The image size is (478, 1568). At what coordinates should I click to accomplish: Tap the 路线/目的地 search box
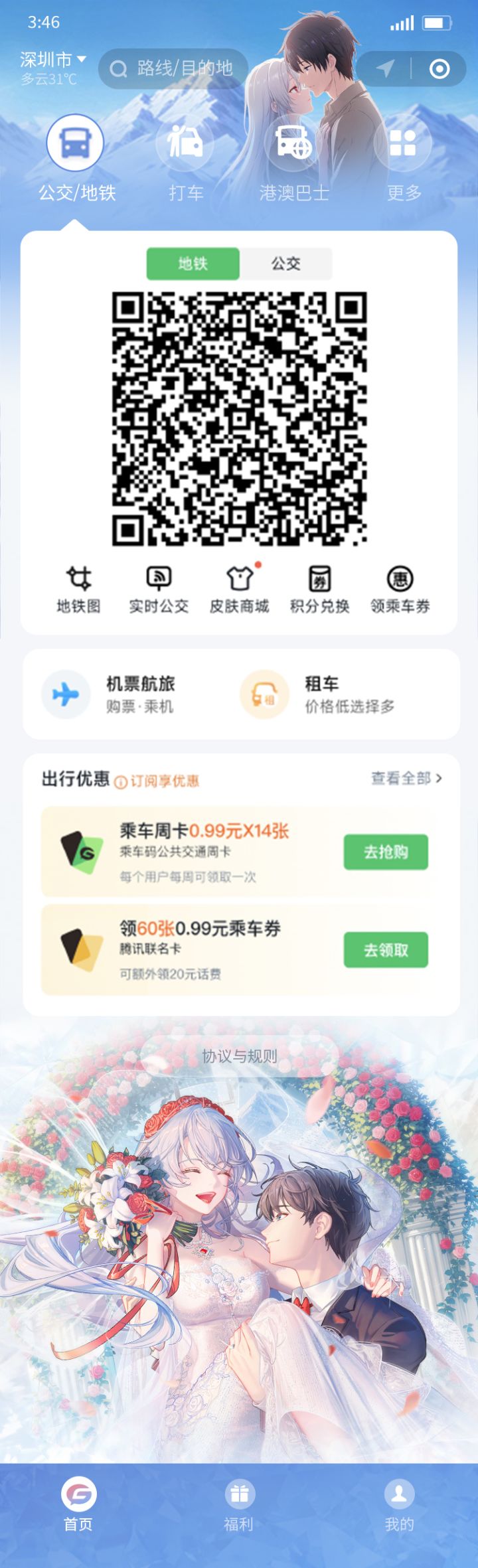click(x=173, y=68)
